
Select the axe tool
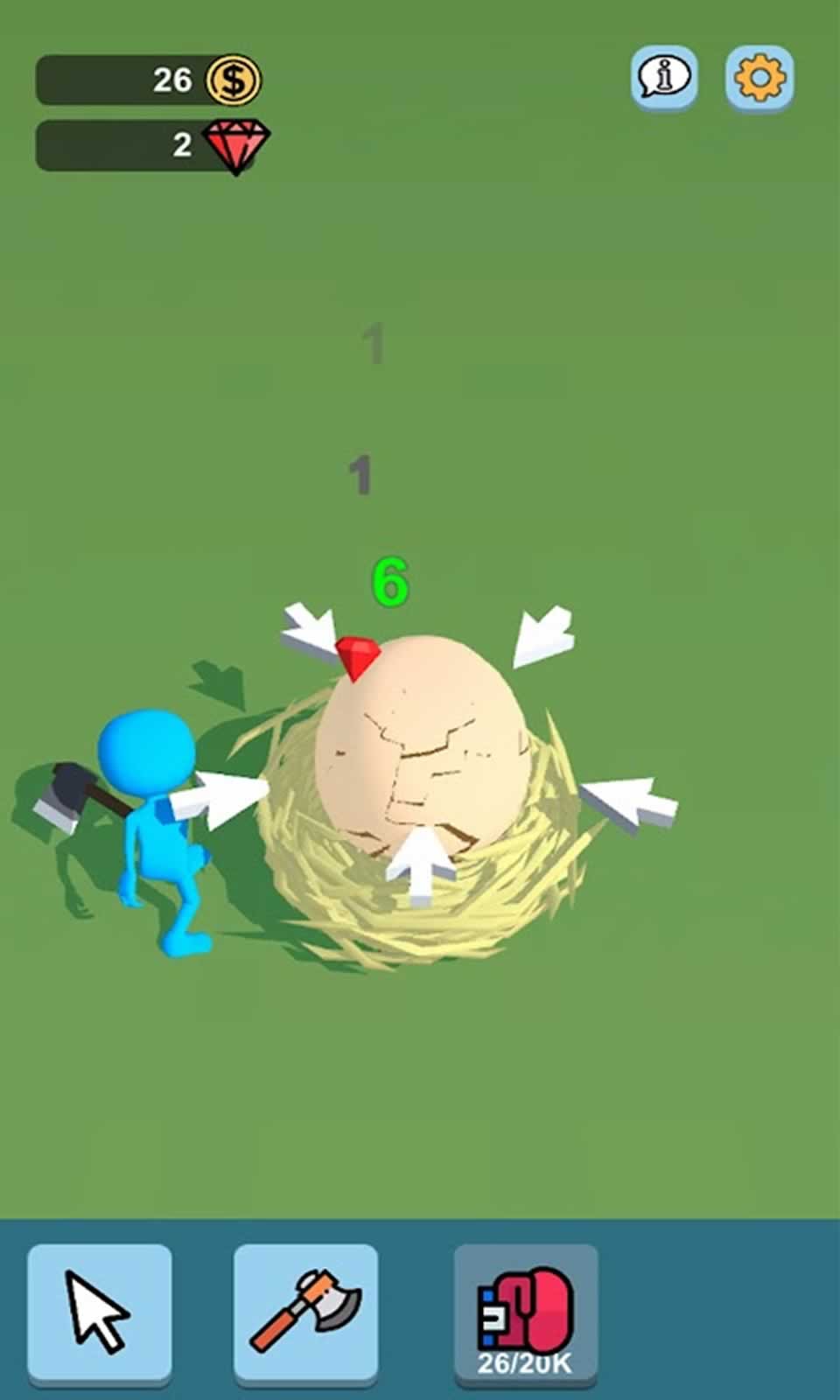tap(305, 1312)
